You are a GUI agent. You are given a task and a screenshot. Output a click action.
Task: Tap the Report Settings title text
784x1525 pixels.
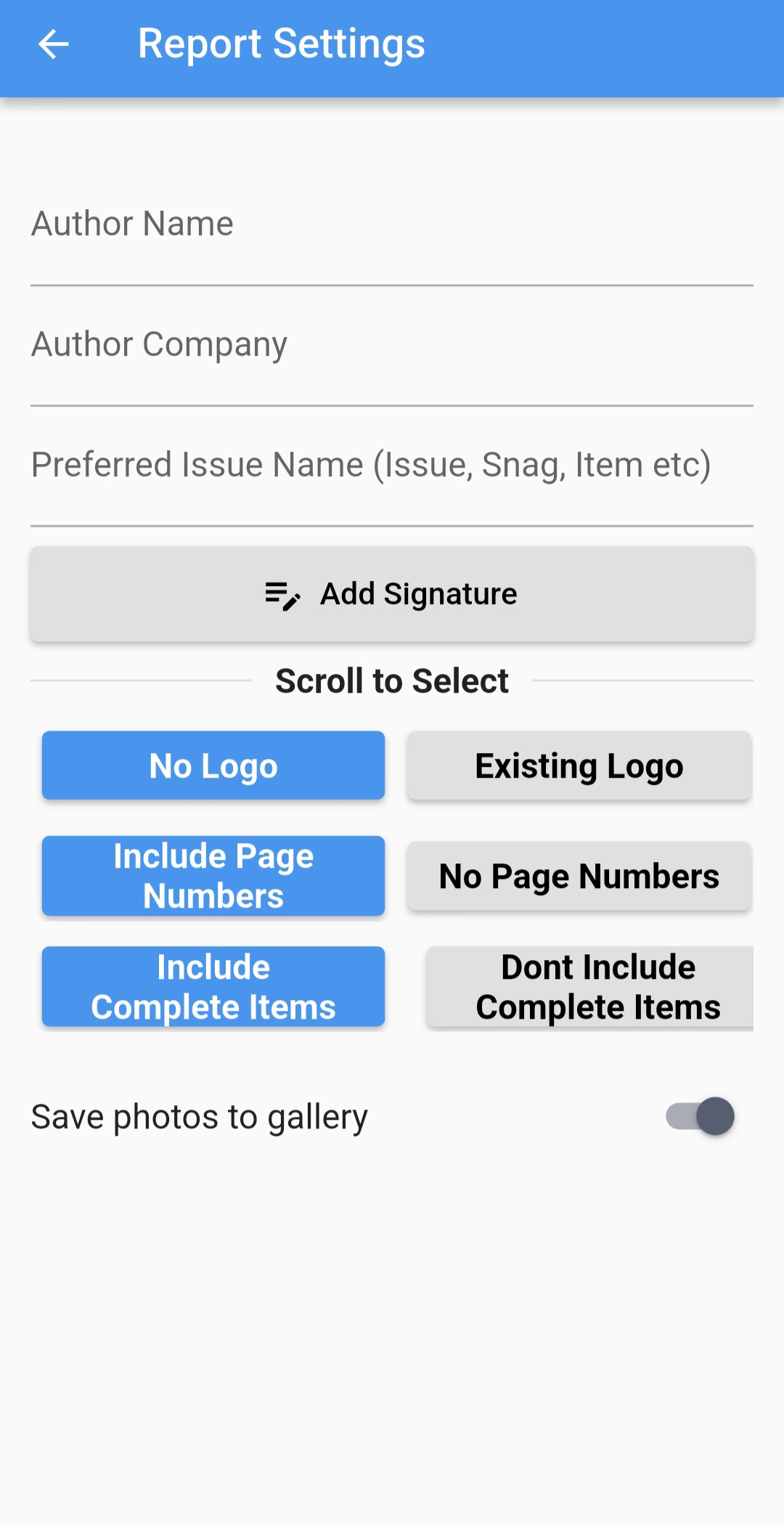click(x=282, y=44)
